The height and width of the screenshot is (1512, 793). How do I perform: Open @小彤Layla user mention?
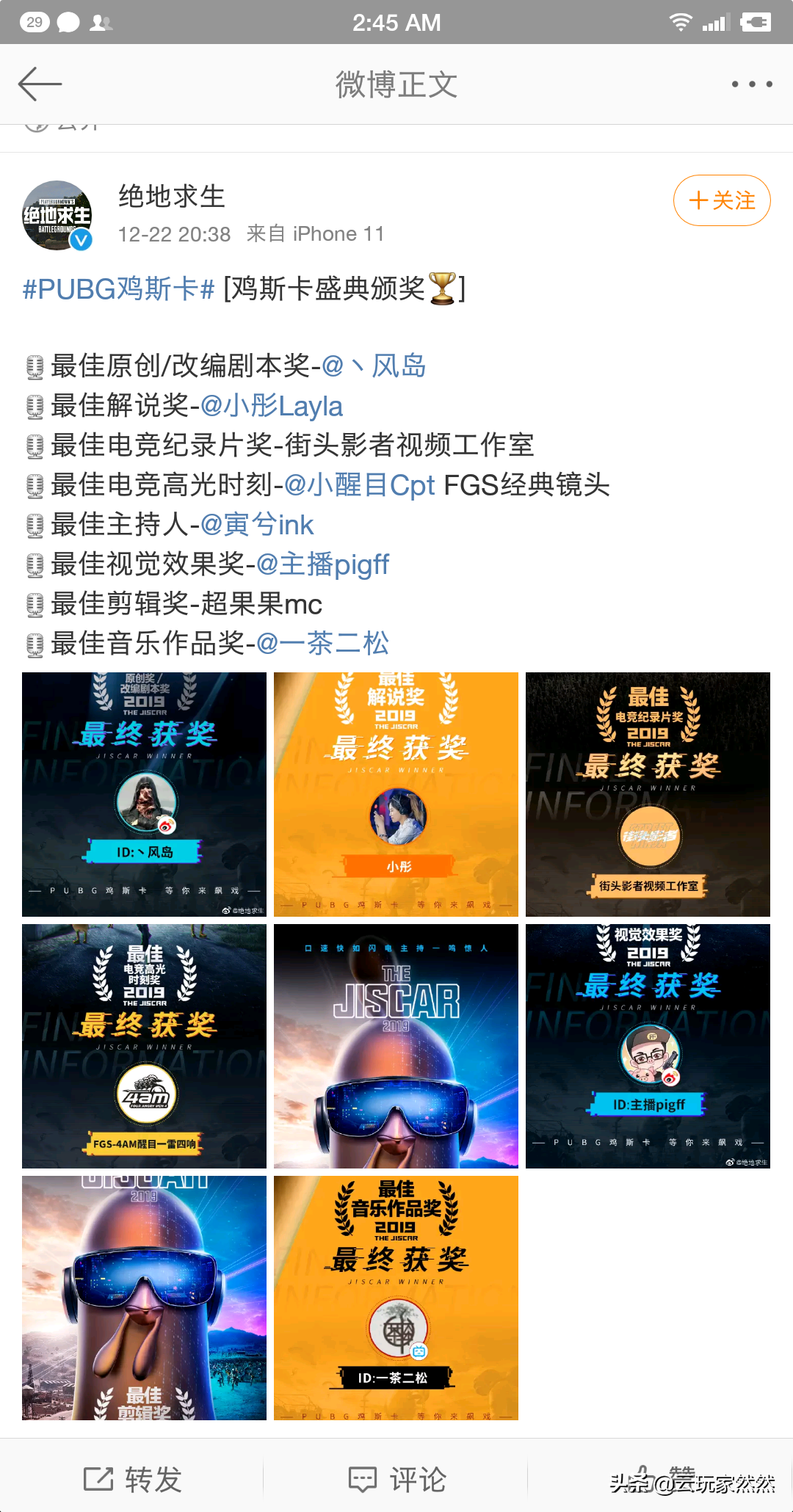pyautogui.click(x=272, y=406)
